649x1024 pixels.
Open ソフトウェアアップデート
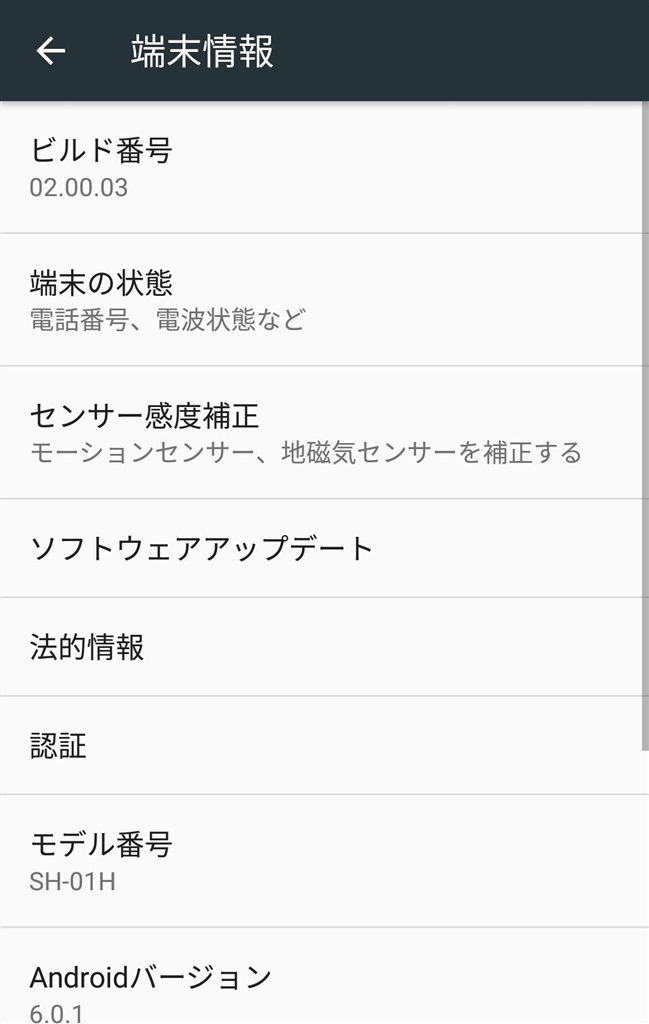pos(320,548)
